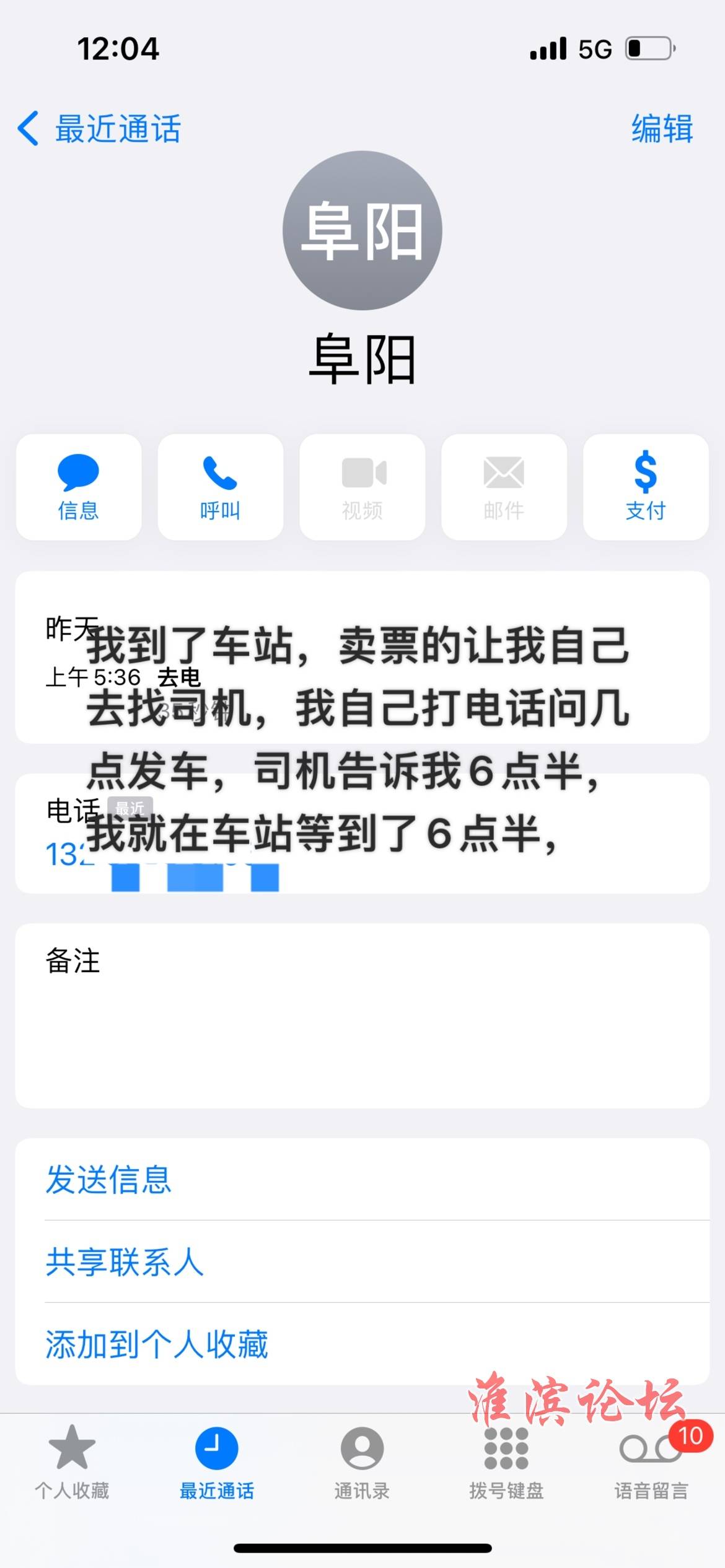Open the 备注 notes field
Viewport: 725px width, 1568px height.
[x=362, y=1016]
